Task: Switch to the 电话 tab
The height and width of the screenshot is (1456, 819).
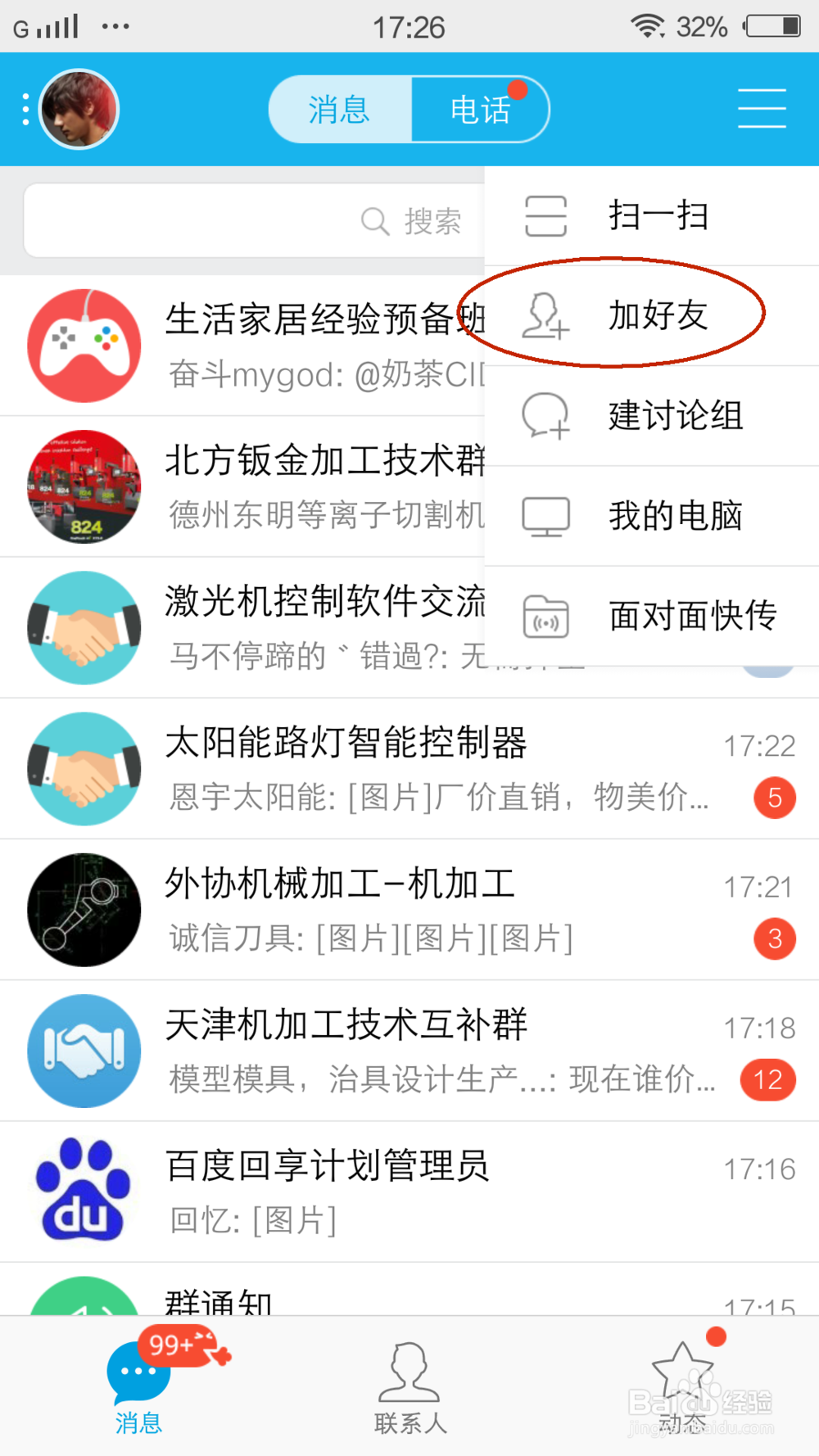Action: (x=479, y=109)
